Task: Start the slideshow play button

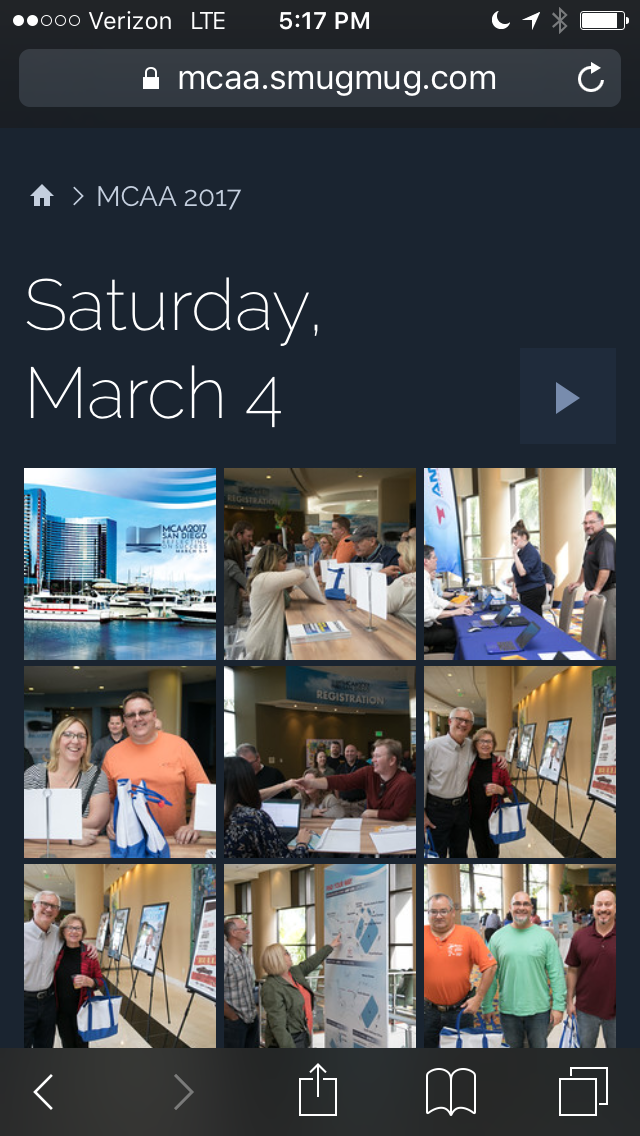Action: coord(567,397)
